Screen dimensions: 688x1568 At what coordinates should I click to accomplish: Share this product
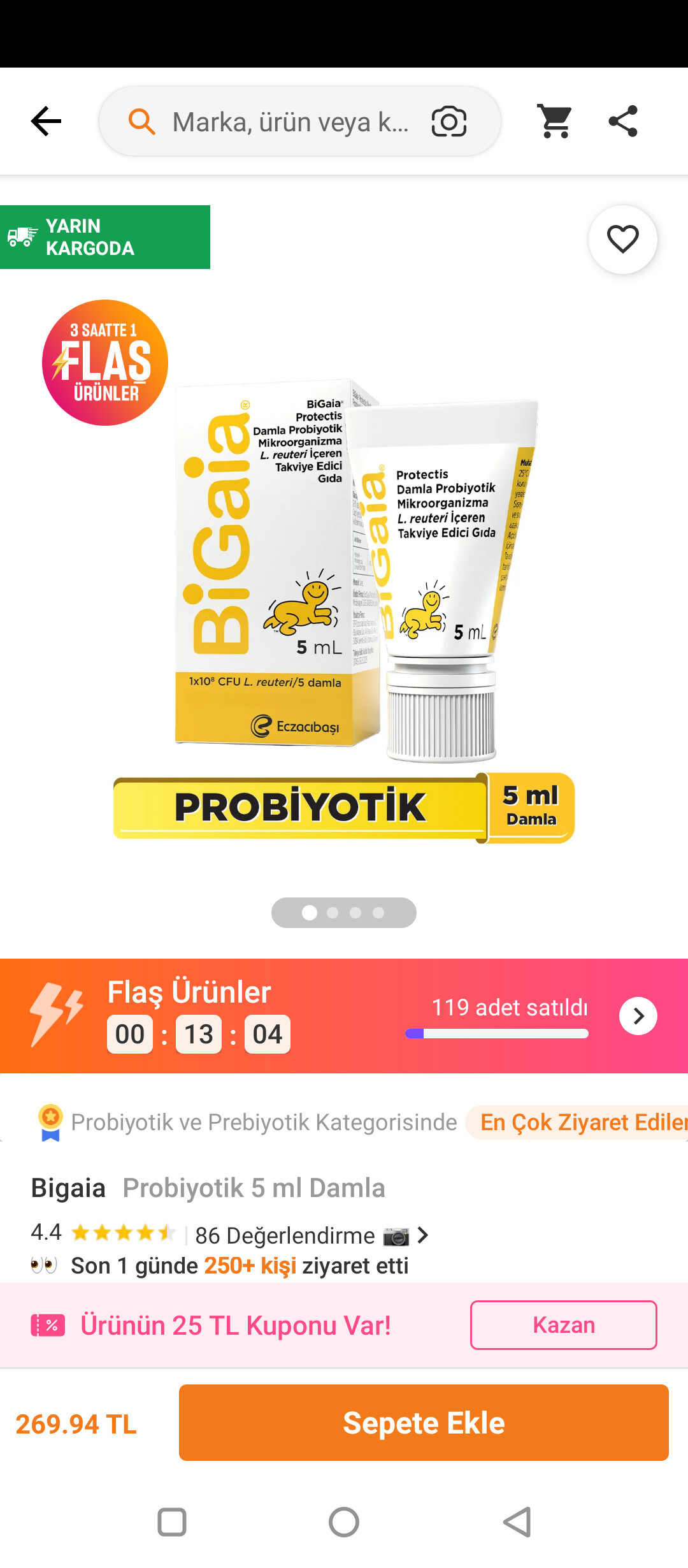click(623, 121)
